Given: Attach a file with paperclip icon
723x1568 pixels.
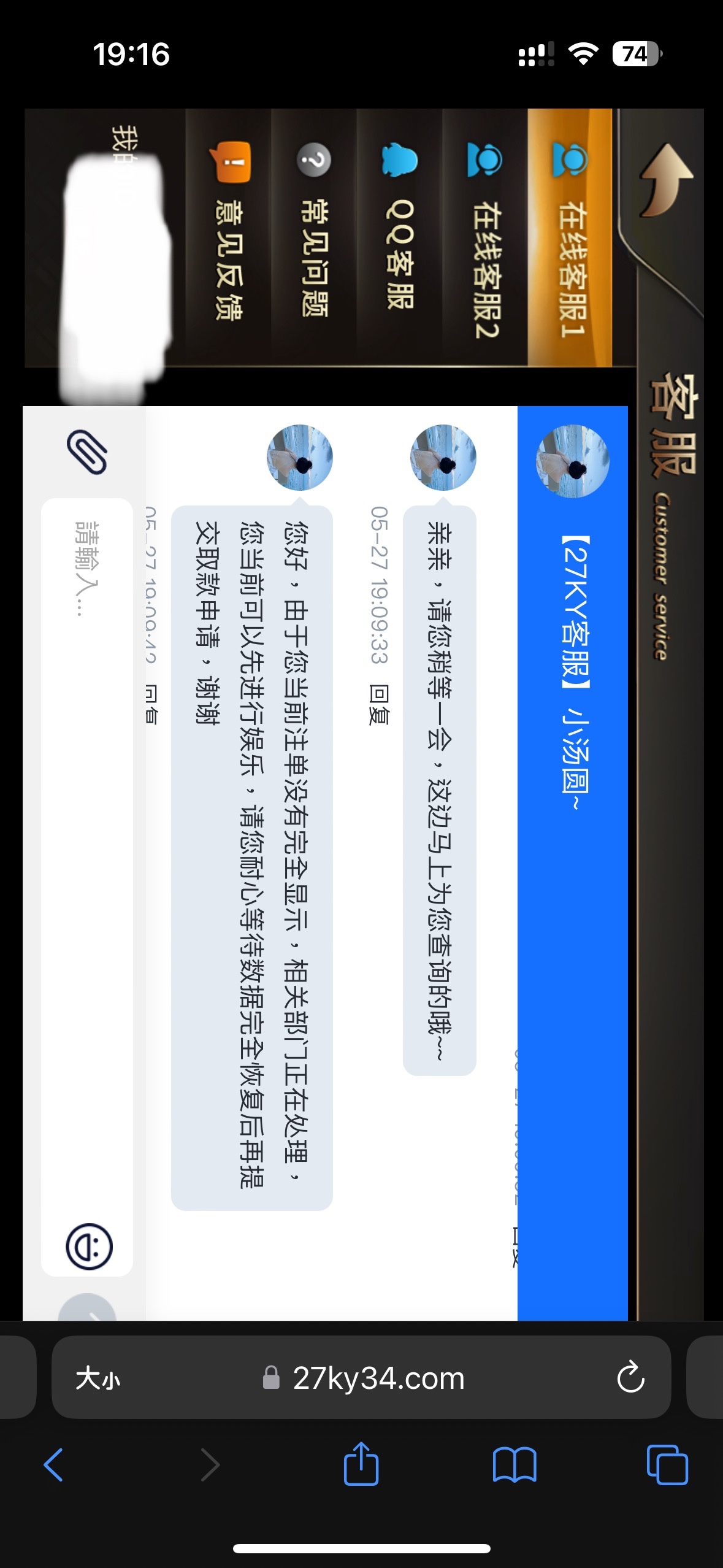Looking at the screenshot, I should pos(87,453).
